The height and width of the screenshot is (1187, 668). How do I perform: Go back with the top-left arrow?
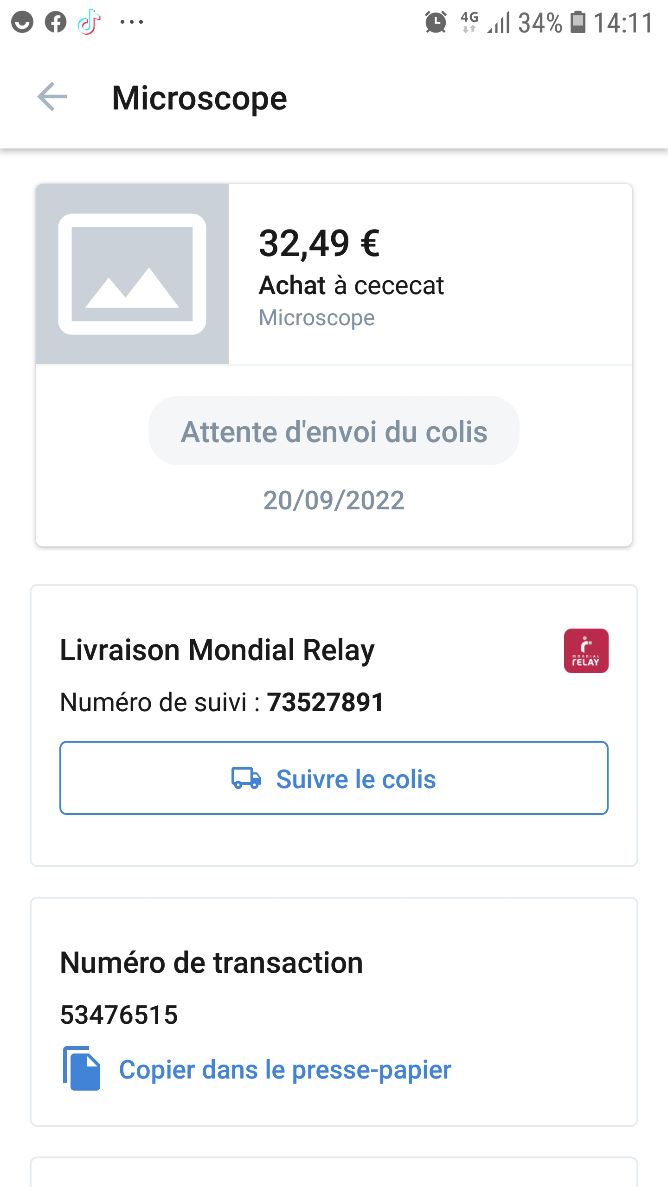(52, 97)
